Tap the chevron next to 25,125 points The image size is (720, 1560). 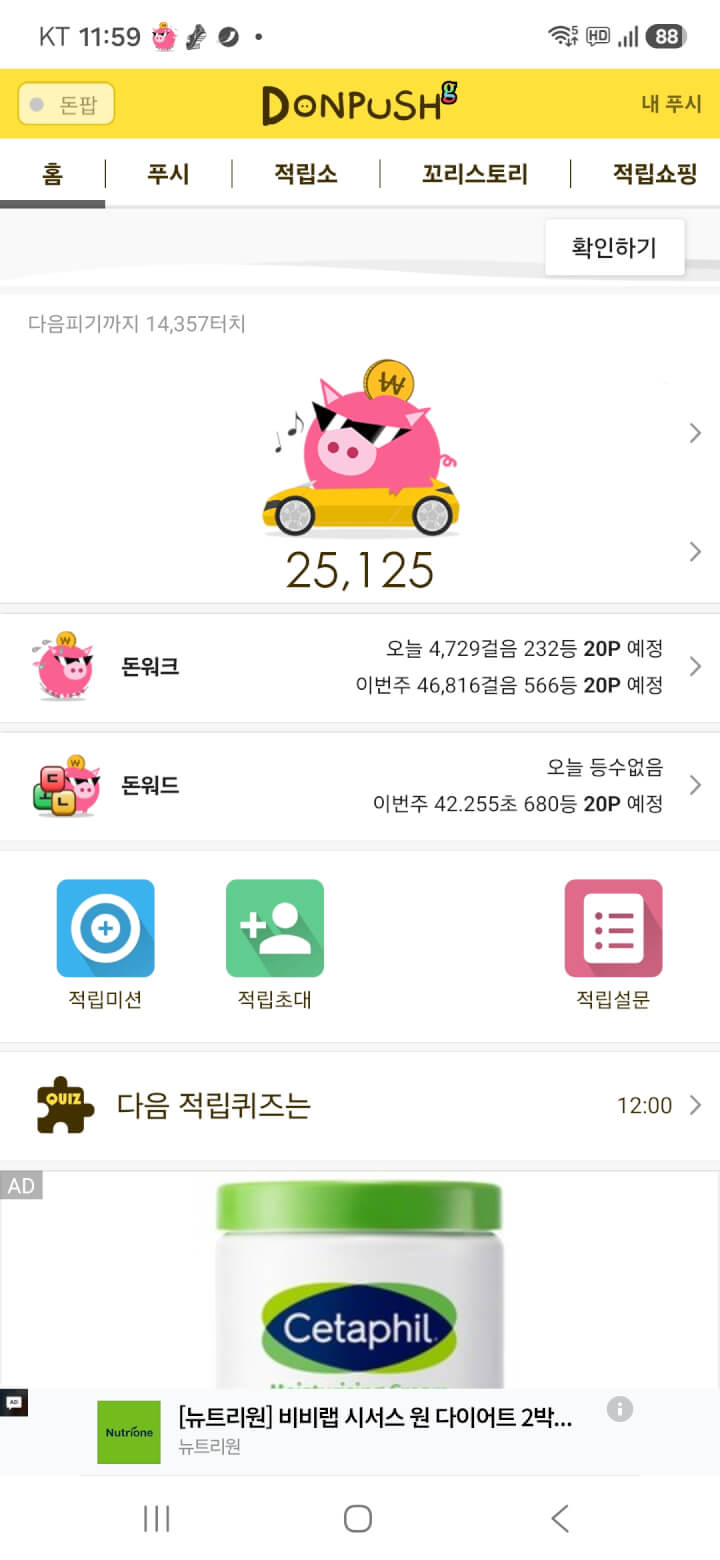tap(695, 551)
